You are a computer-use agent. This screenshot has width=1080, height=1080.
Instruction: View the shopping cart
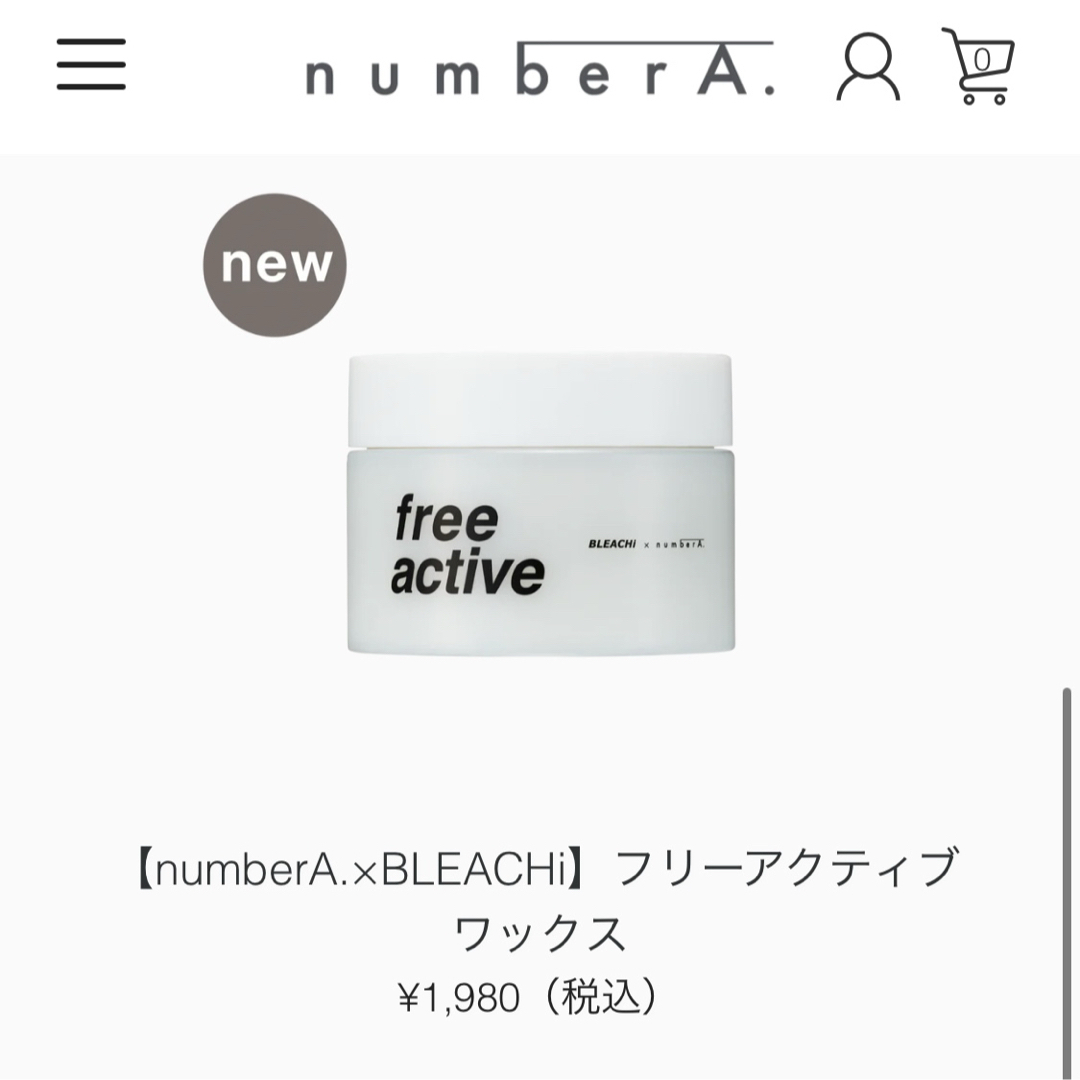pyautogui.click(x=979, y=66)
